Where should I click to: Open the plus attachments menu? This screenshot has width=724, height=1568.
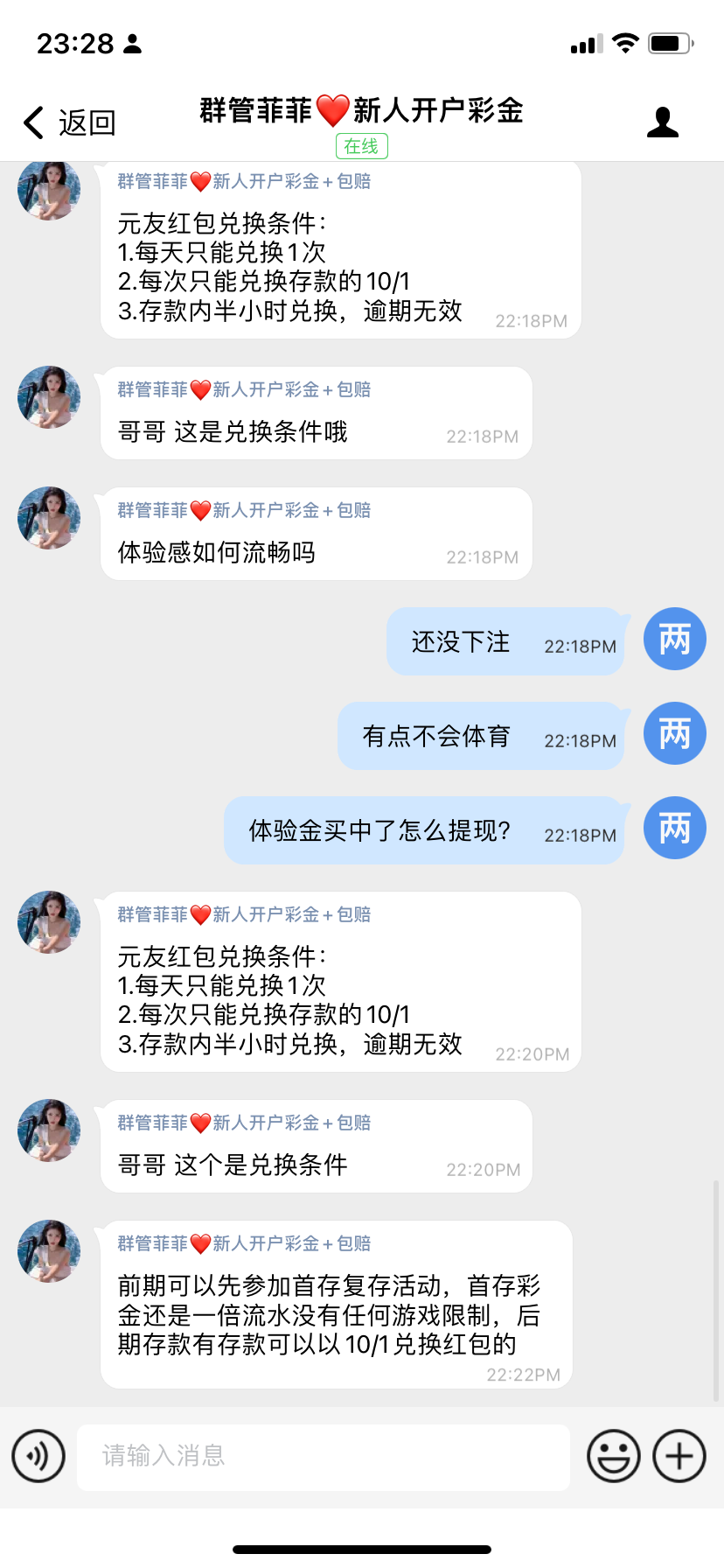coord(679,1456)
